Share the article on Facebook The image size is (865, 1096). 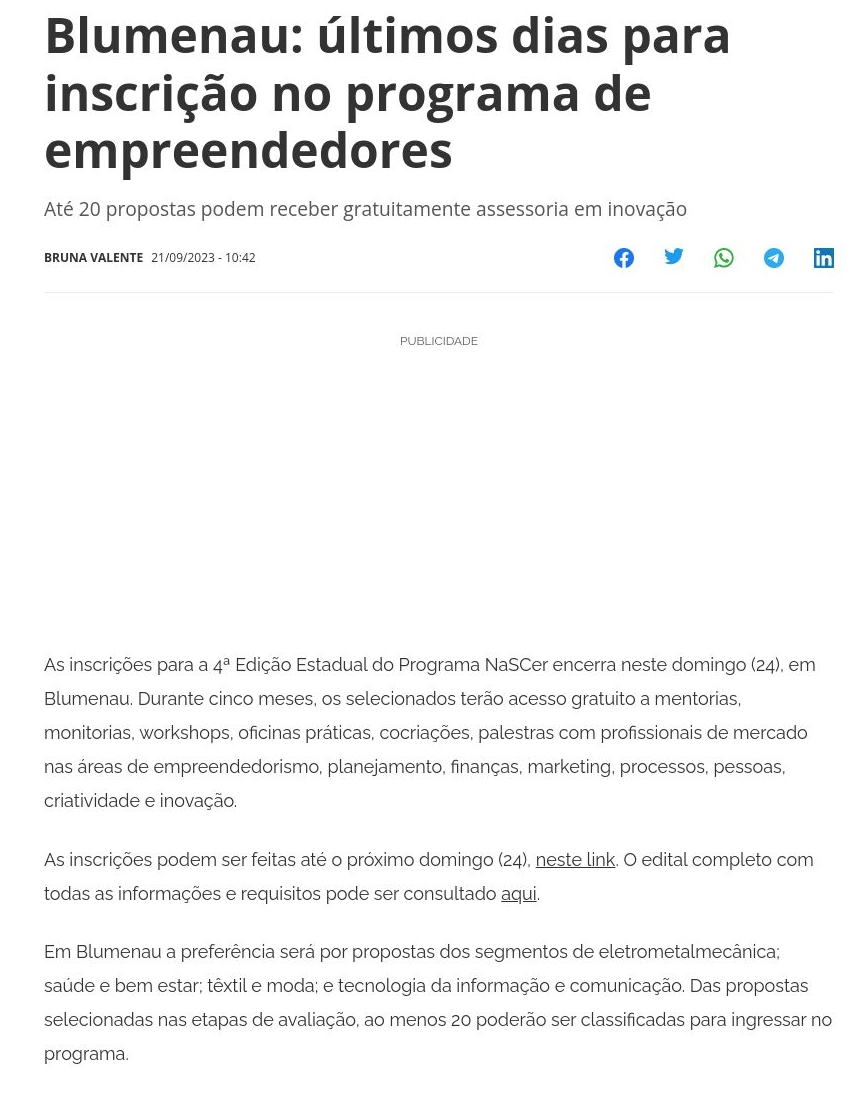tap(624, 258)
